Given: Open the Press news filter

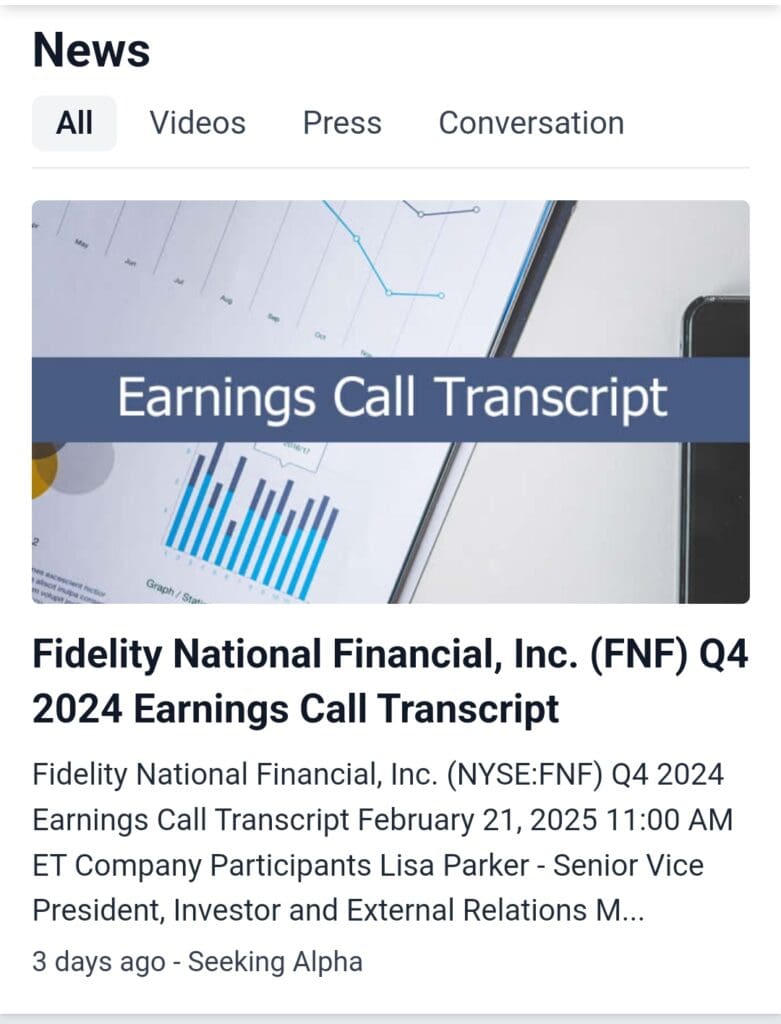Looking at the screenshot, I should 341,122.
